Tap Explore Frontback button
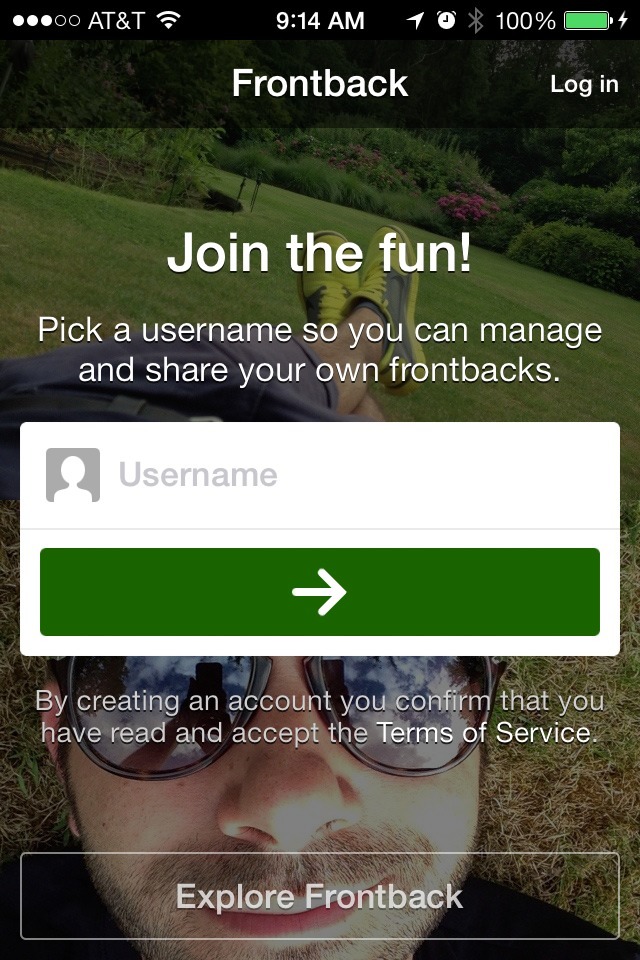Viewport: 640px width, 960px height. (x=320, y=896)
